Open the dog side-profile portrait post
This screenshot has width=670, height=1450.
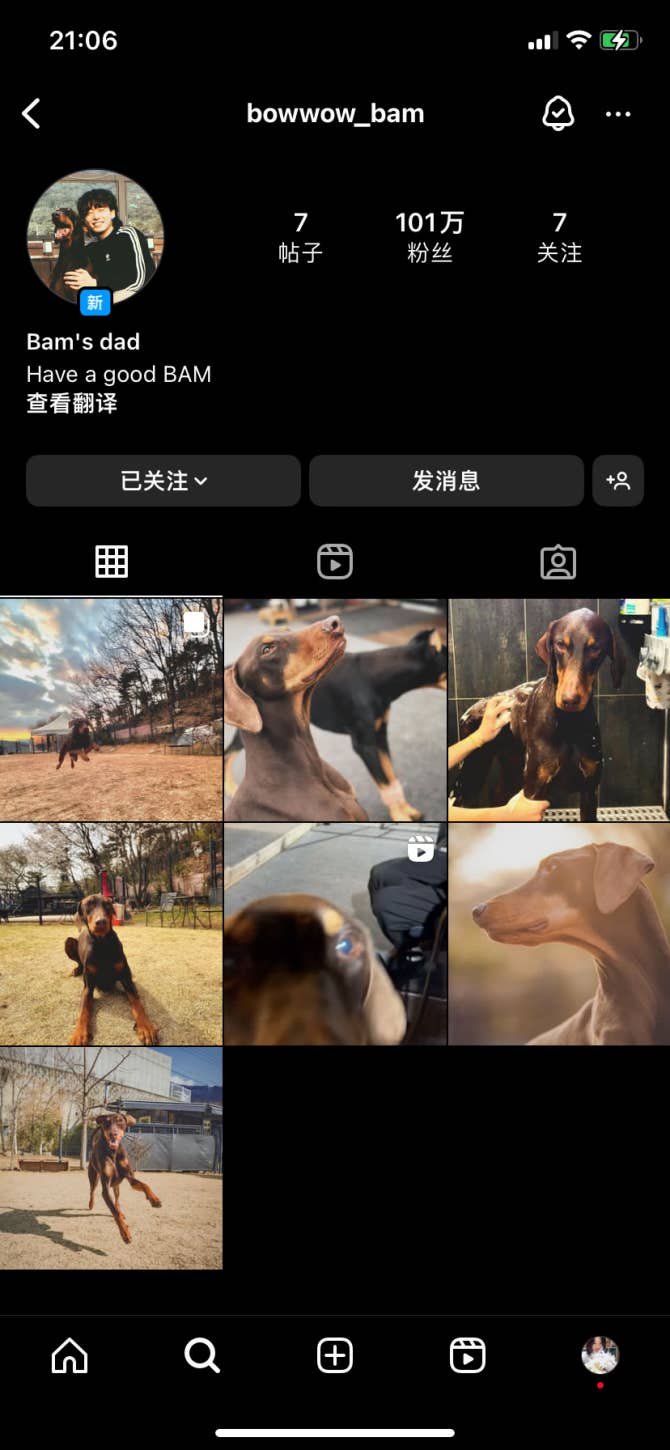coord(559,934)
